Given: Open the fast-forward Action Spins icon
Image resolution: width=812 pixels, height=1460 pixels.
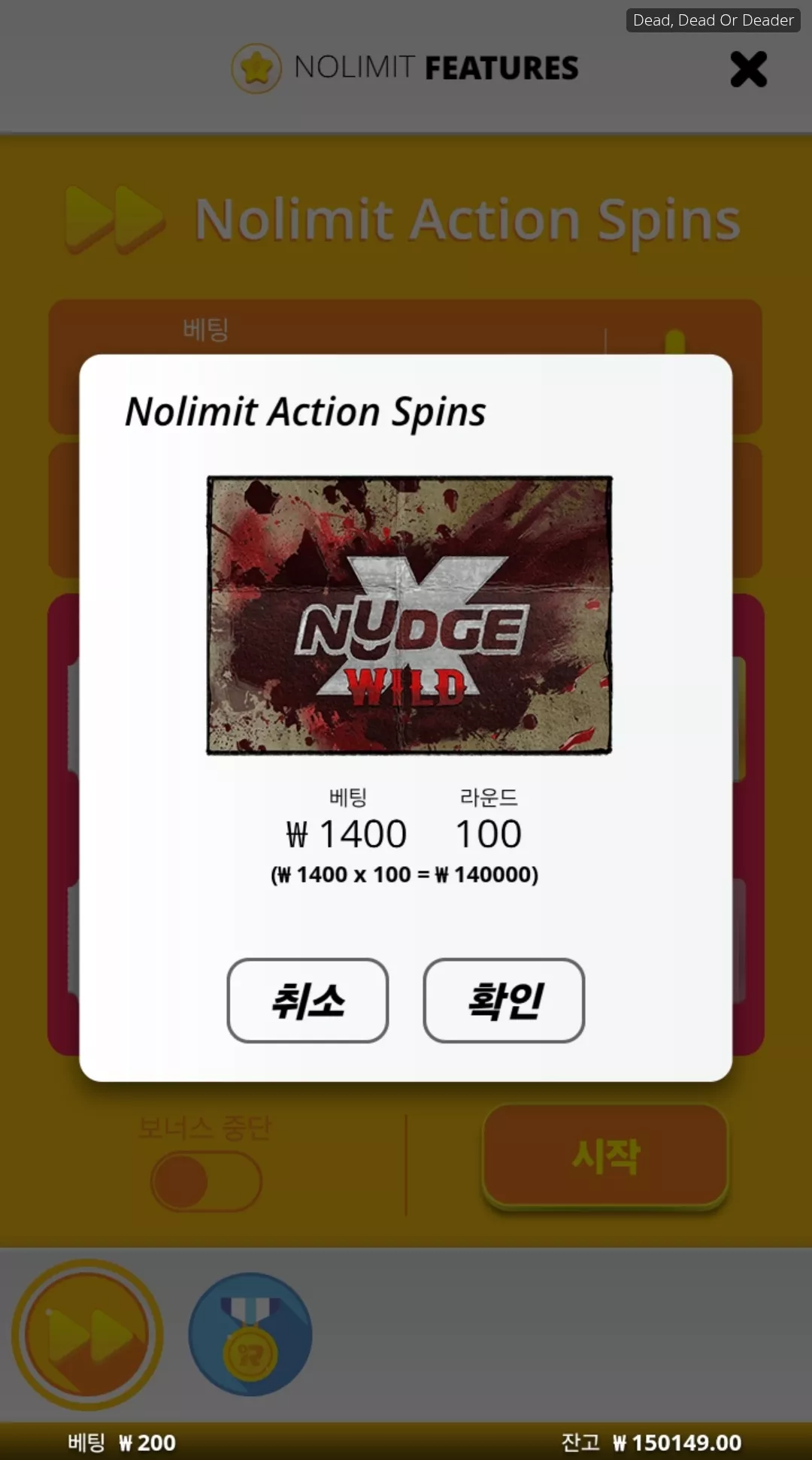Looking at the screenshot, I should 87,1334.
